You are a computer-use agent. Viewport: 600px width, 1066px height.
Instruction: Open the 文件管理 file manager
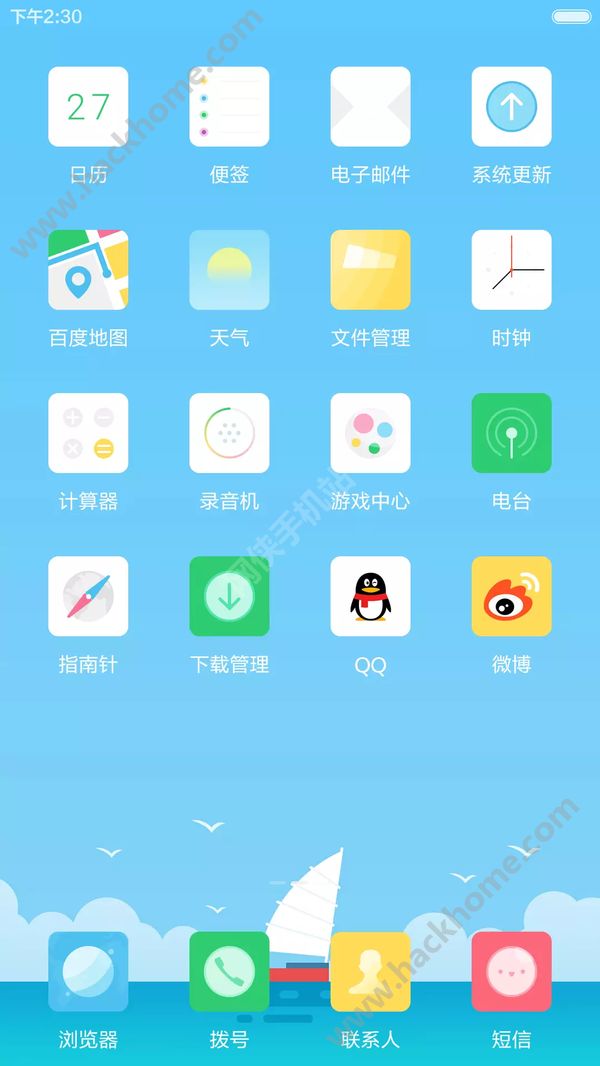pyautogui.click(x=370, y=270)
